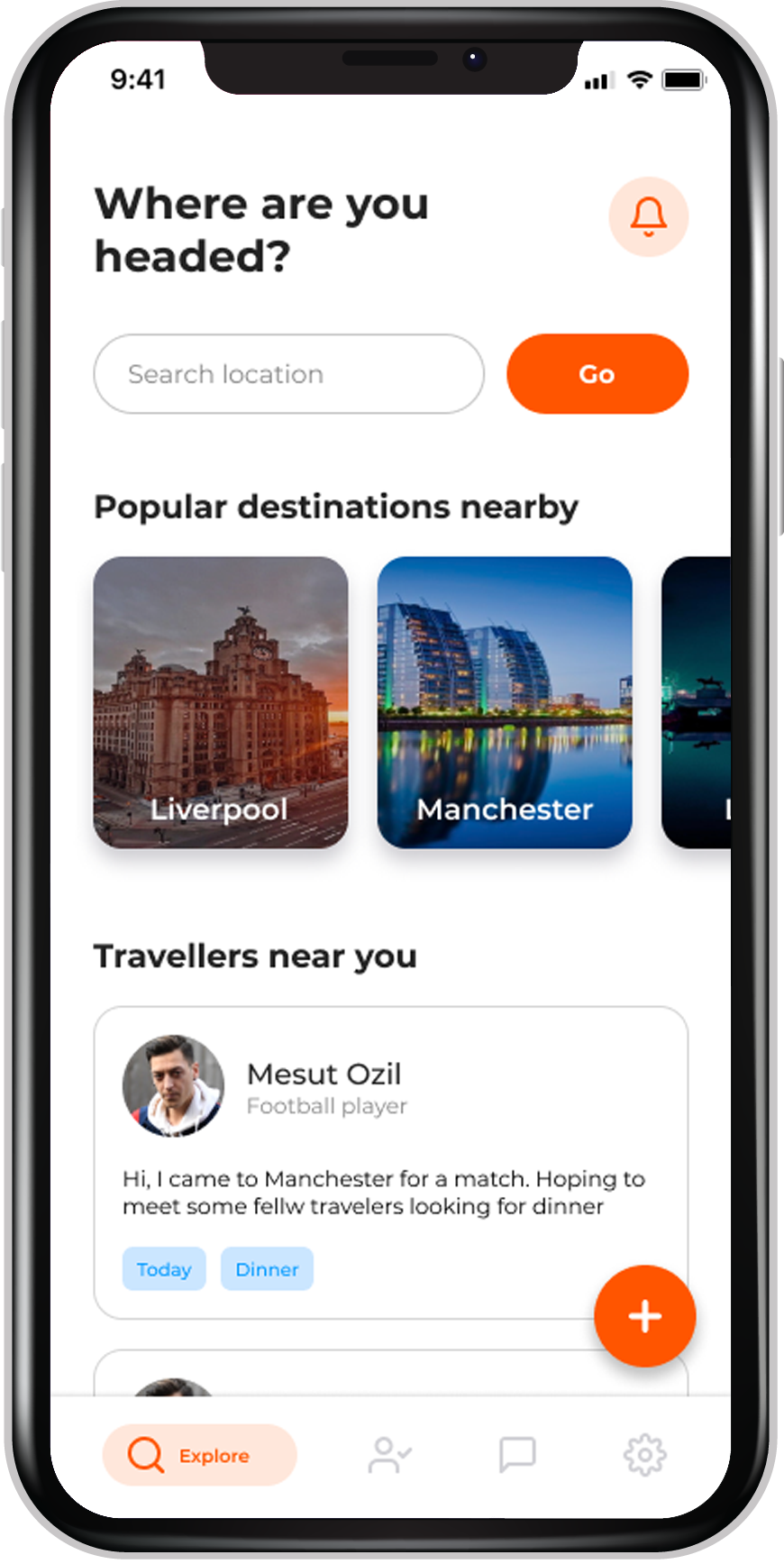Tap the Go button
Screen dimensions: 784x1564
[597, 374]
